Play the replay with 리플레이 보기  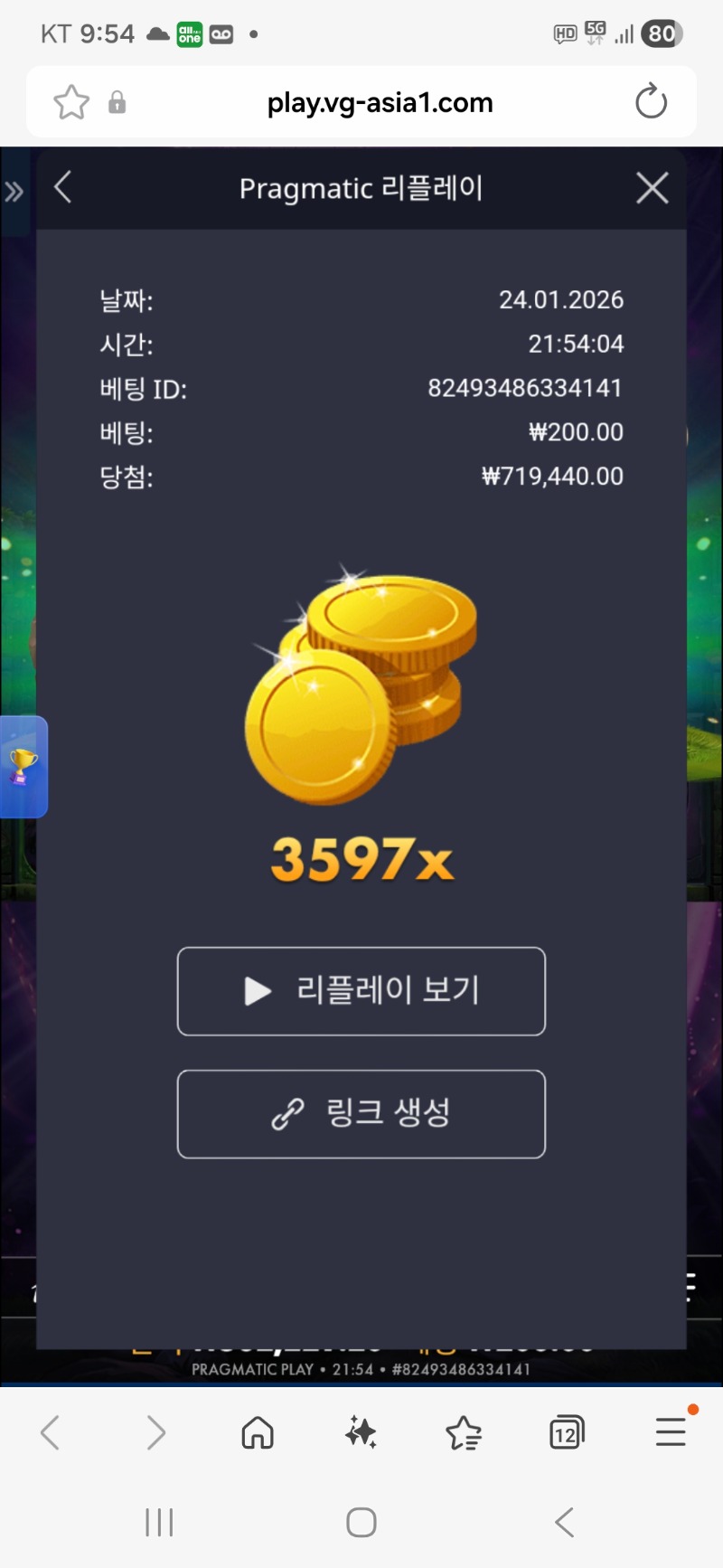click(x=361, y=991)
